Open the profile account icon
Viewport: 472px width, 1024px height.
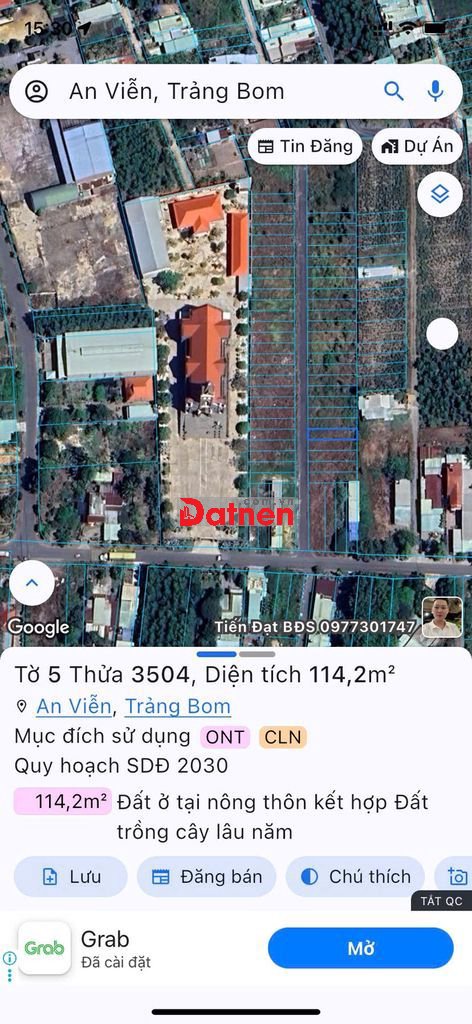37,91
